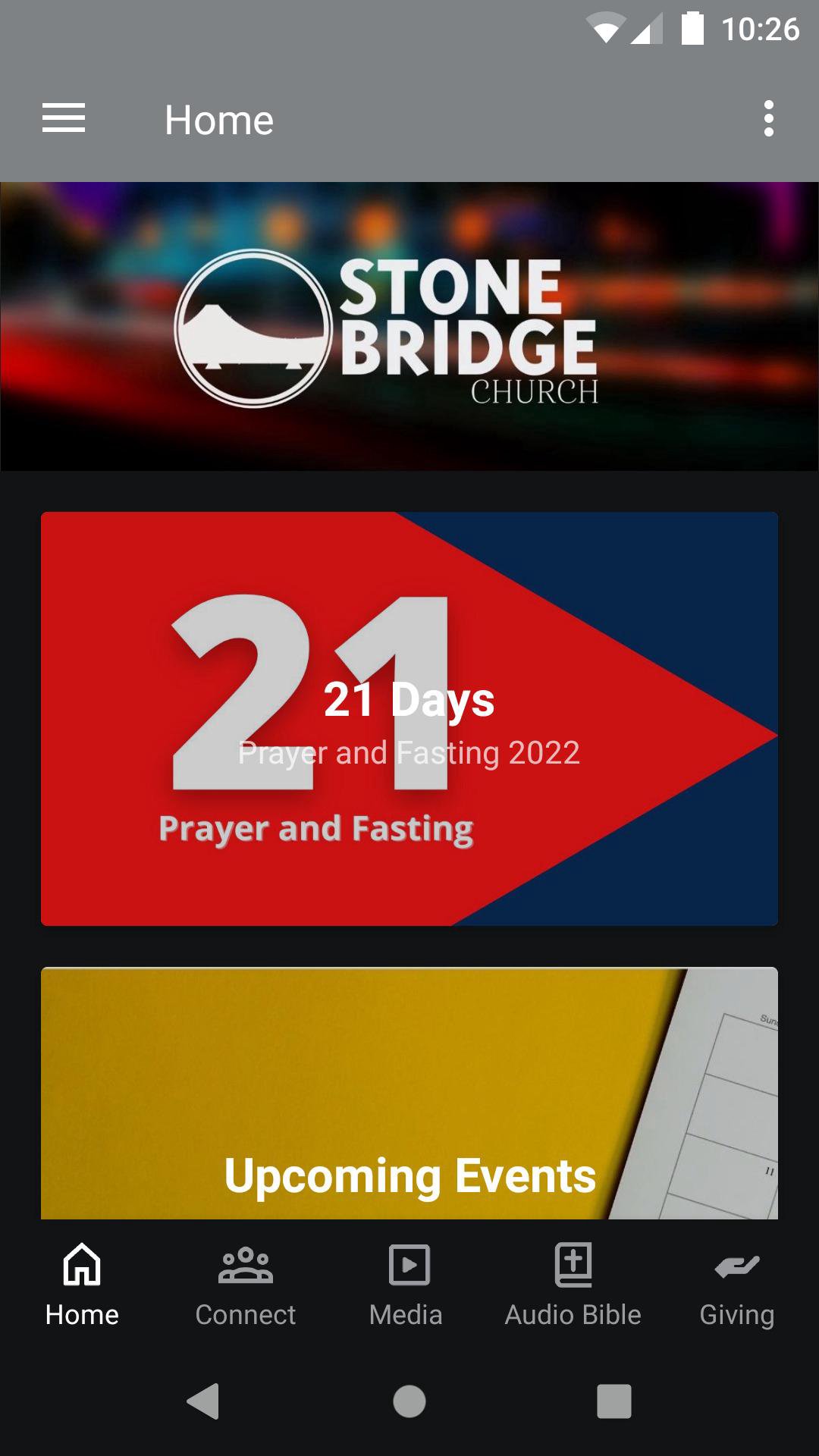Tap the system back button
The width and height of the screenshot is (819, 1456).
click(203, 1401)
